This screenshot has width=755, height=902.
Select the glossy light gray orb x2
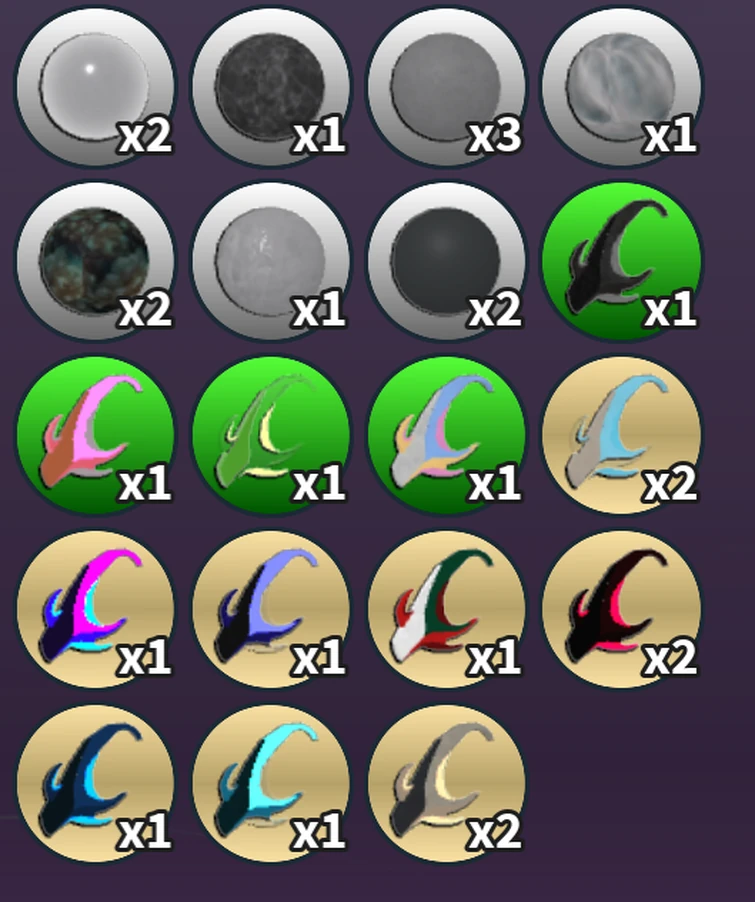95,85
